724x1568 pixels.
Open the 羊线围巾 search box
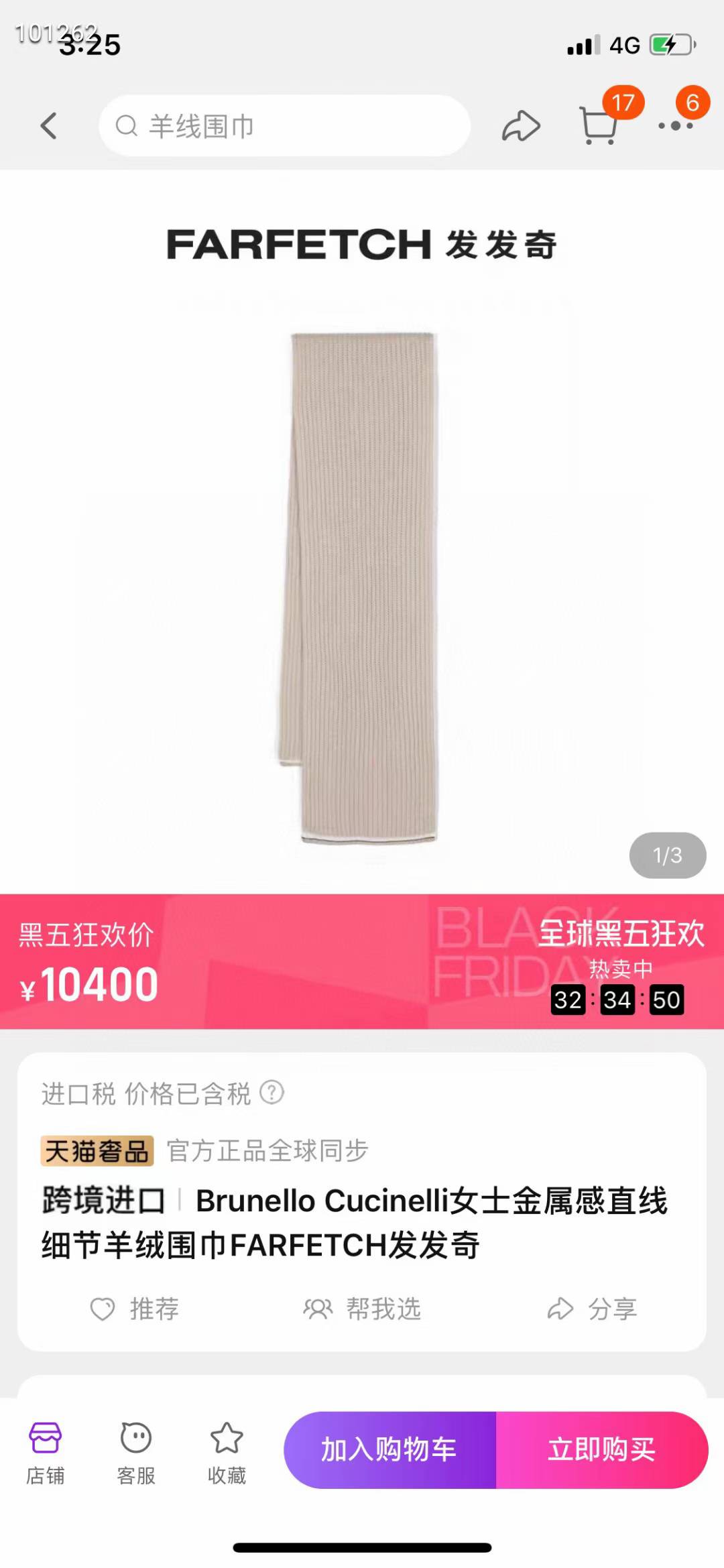pyautogui.click(x=284, y=125)
